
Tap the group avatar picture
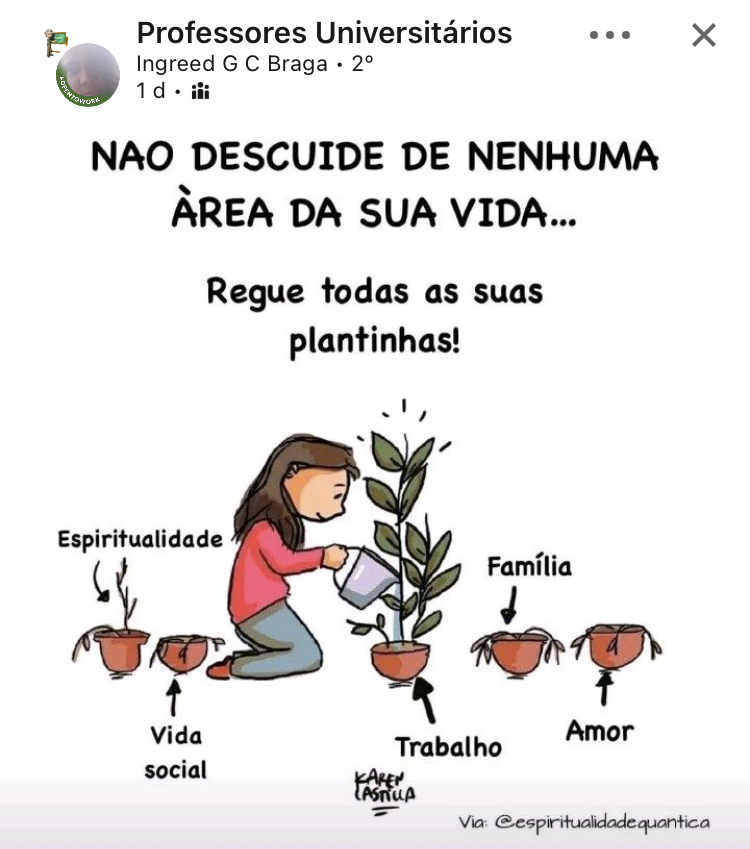pyautogui.click(x=86, y=73)
